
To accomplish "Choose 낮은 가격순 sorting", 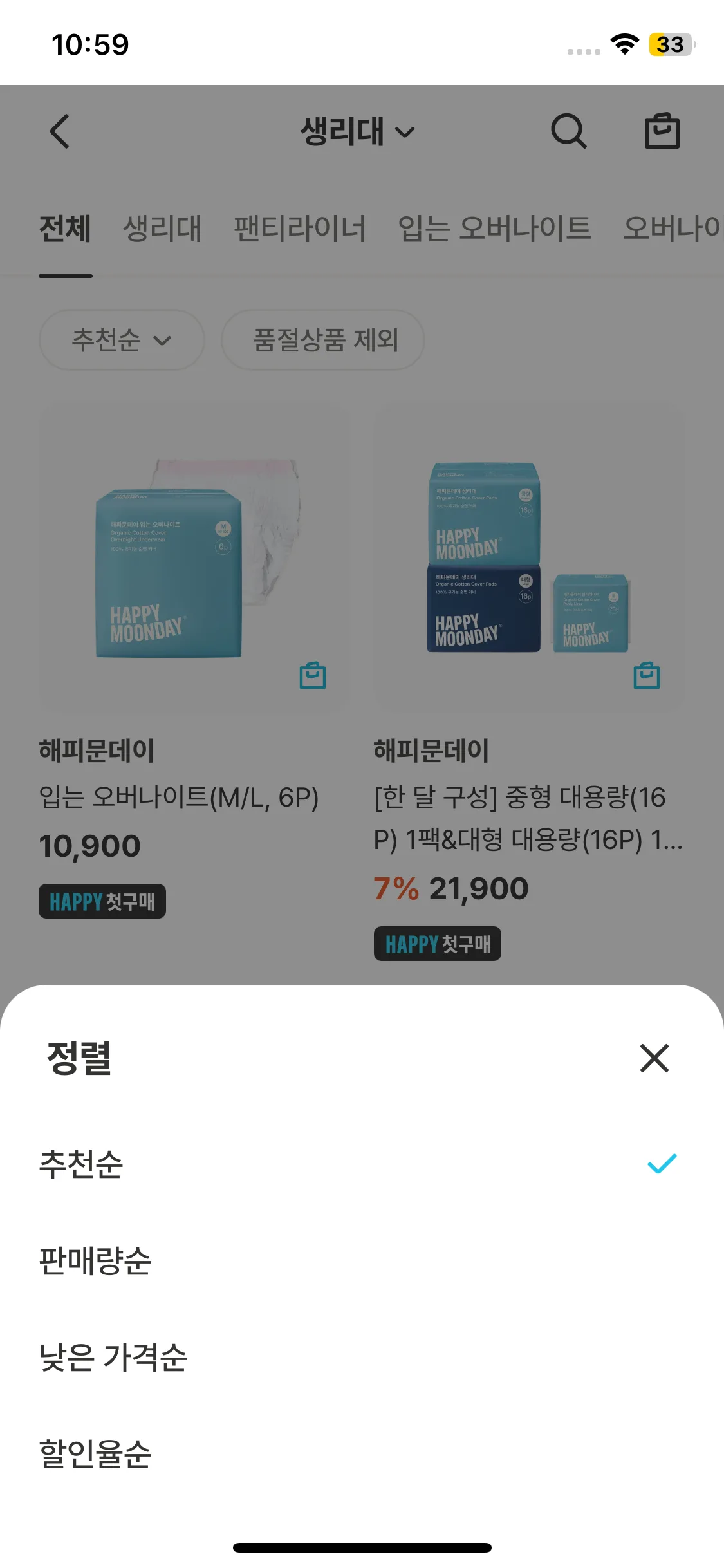I will pos(113,1357).
